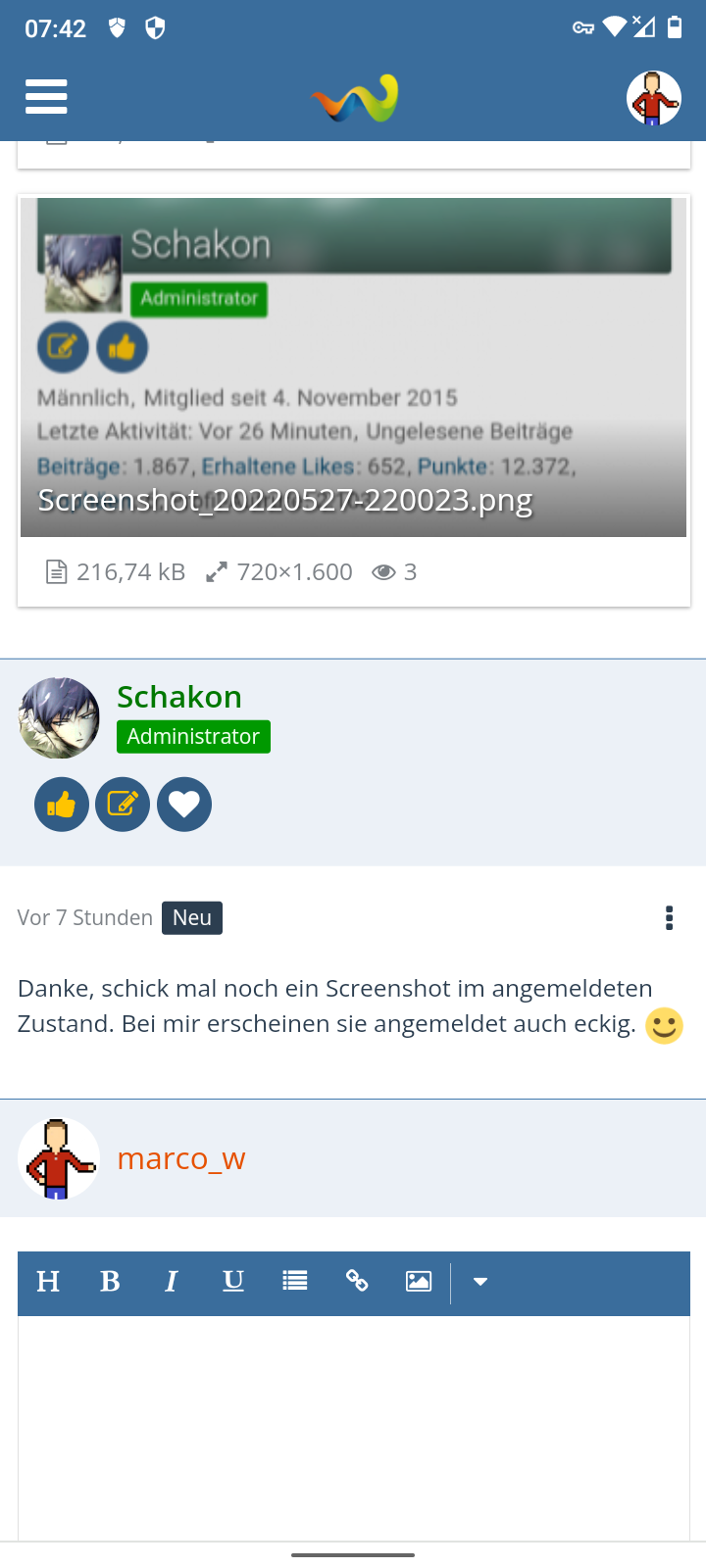Image resolution: width=706 pixels, height=1568 pixels.
Task: Open attached Screenshot_20220527-220023.png image
Action: [353, 367]
